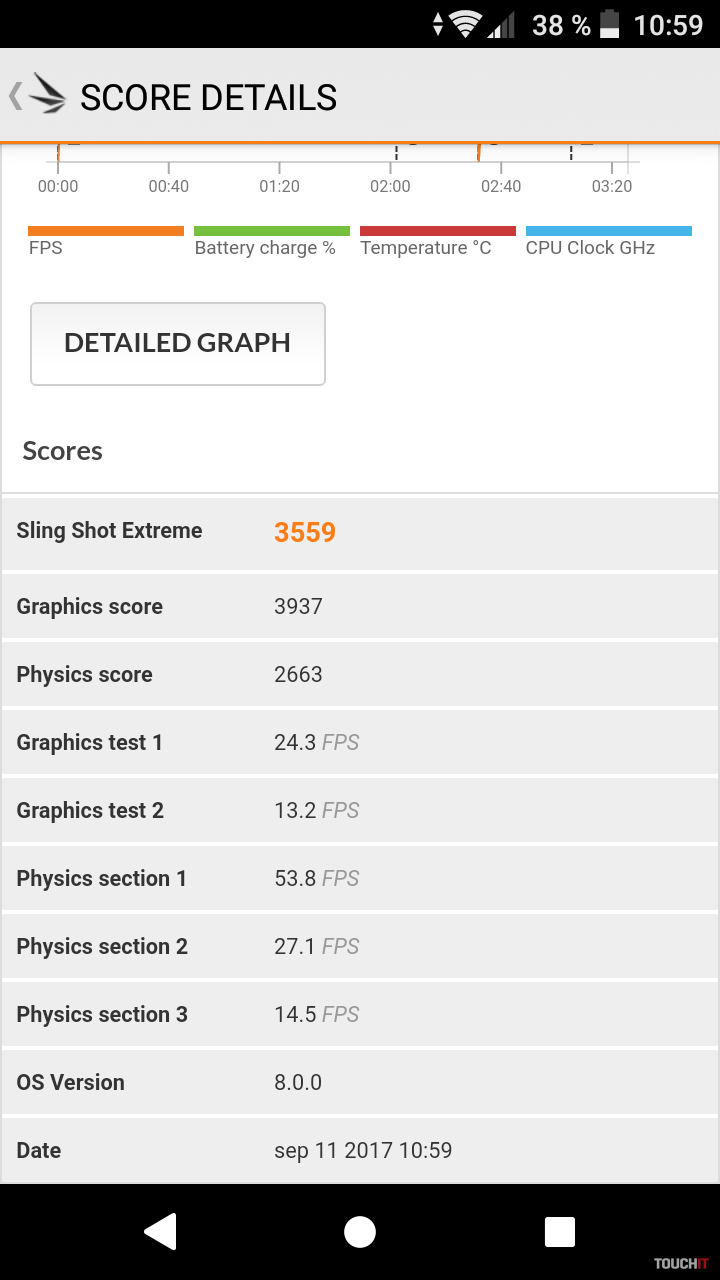Open the recent apps view

(559, 1232)
